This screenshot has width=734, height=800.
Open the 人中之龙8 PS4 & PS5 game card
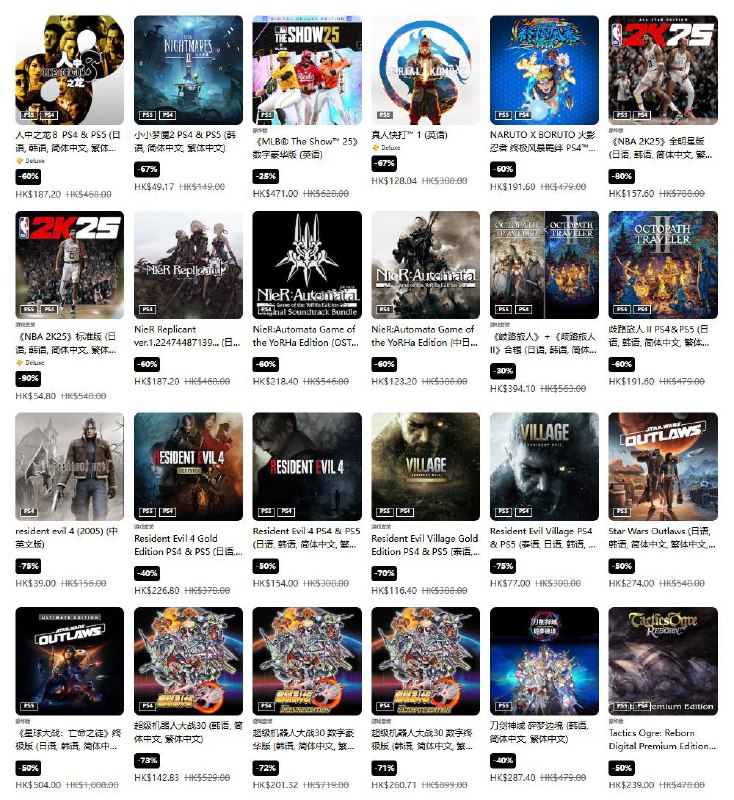click(x=70, y=70)
